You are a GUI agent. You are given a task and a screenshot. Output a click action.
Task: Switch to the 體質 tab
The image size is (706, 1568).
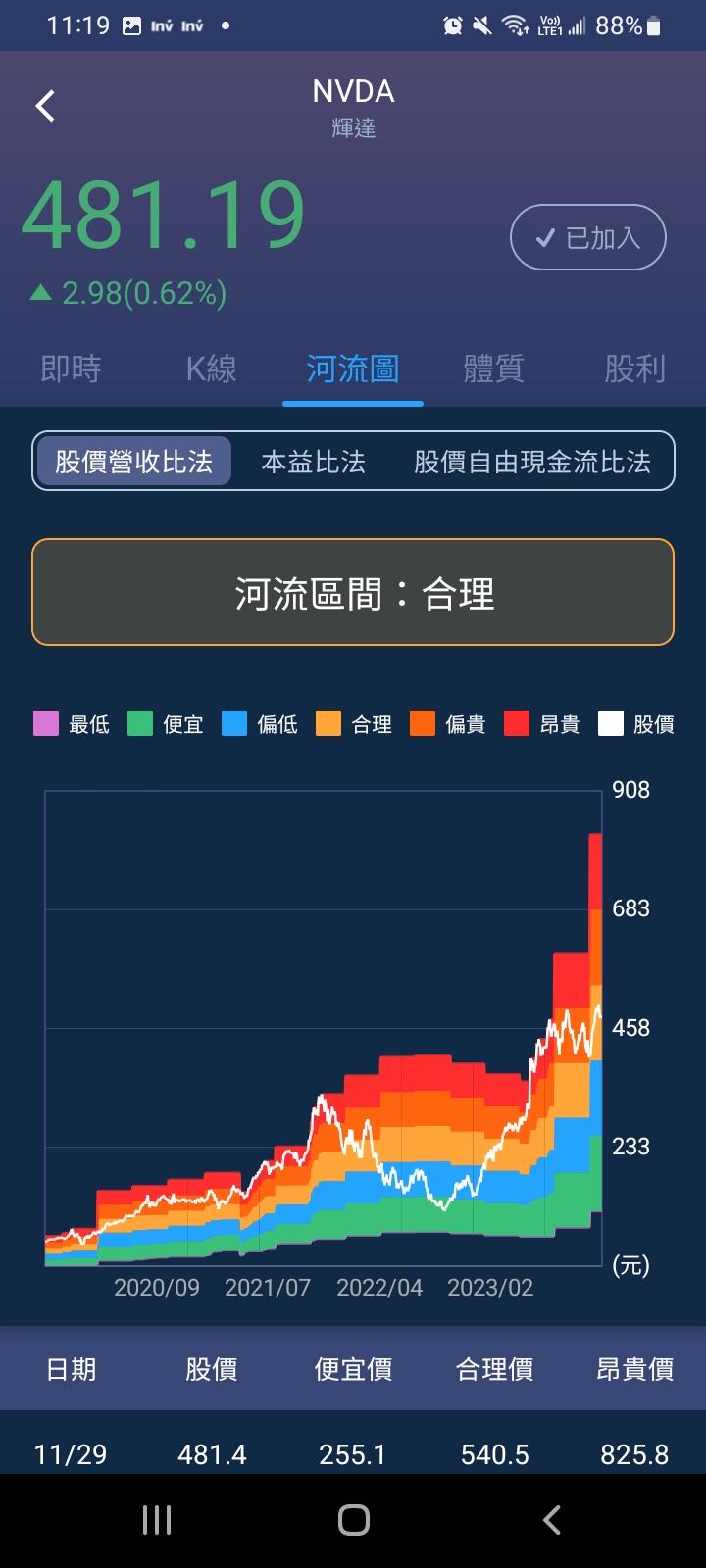pyautogui.click(x=494, y=368)
